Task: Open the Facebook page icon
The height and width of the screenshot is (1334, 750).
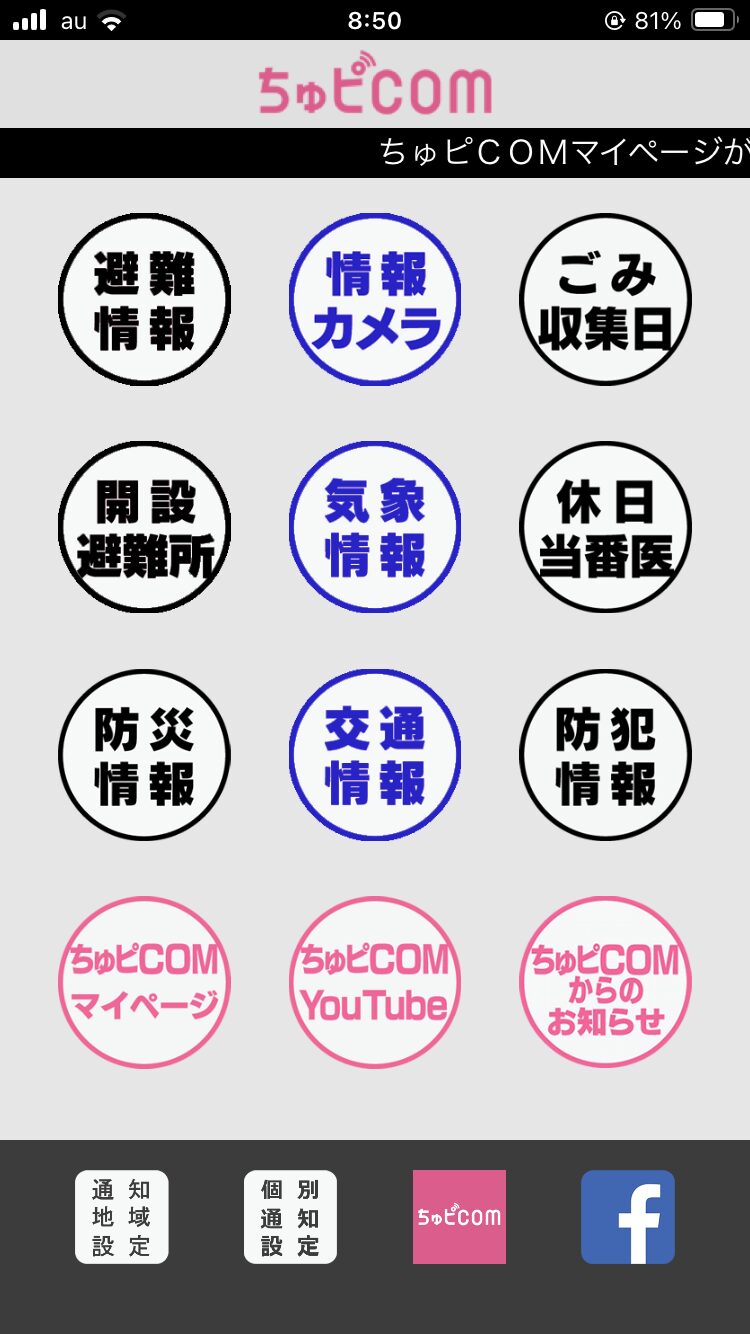Action: click(628, 1217)
